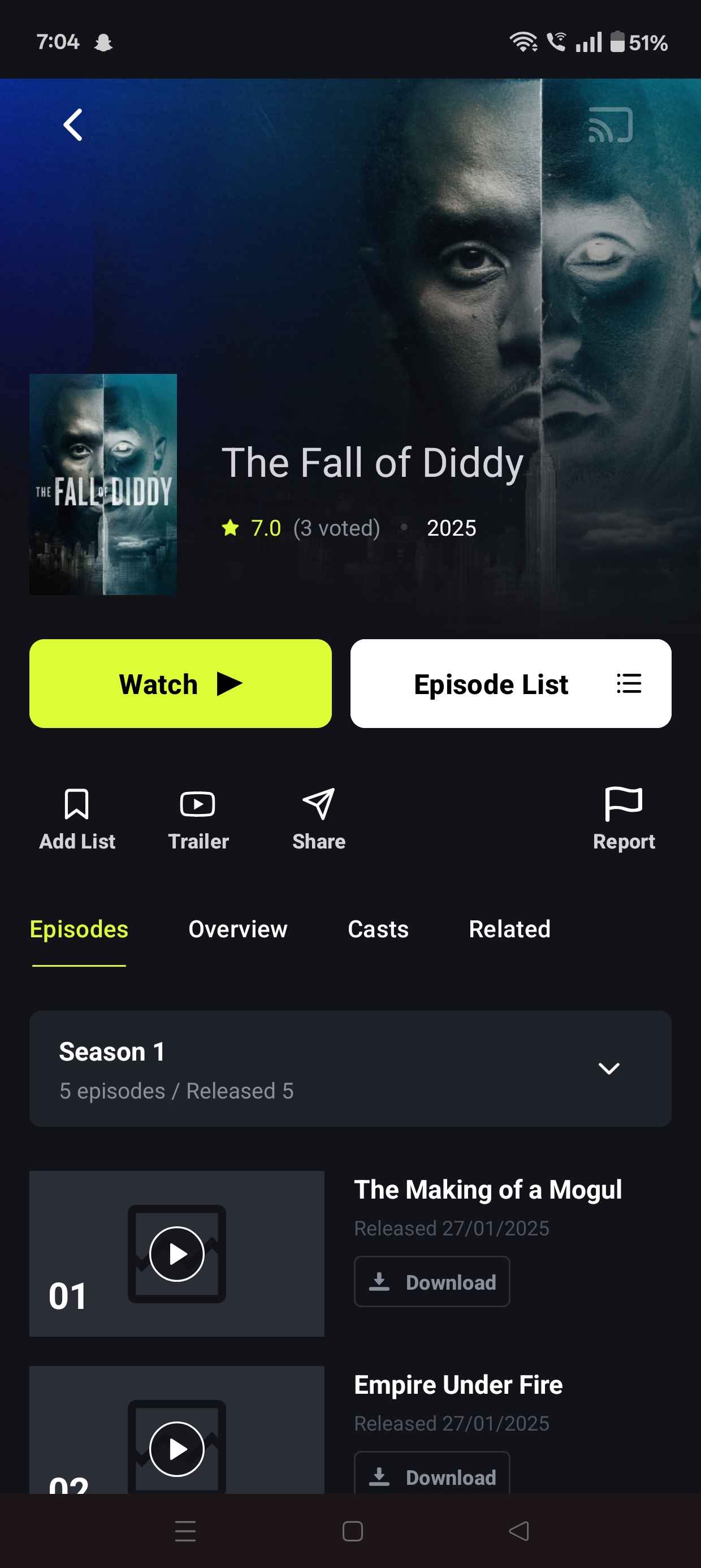701x1568 pixels.
Task: Tap the yellow Watch button
Action: (x=180, y=683)
